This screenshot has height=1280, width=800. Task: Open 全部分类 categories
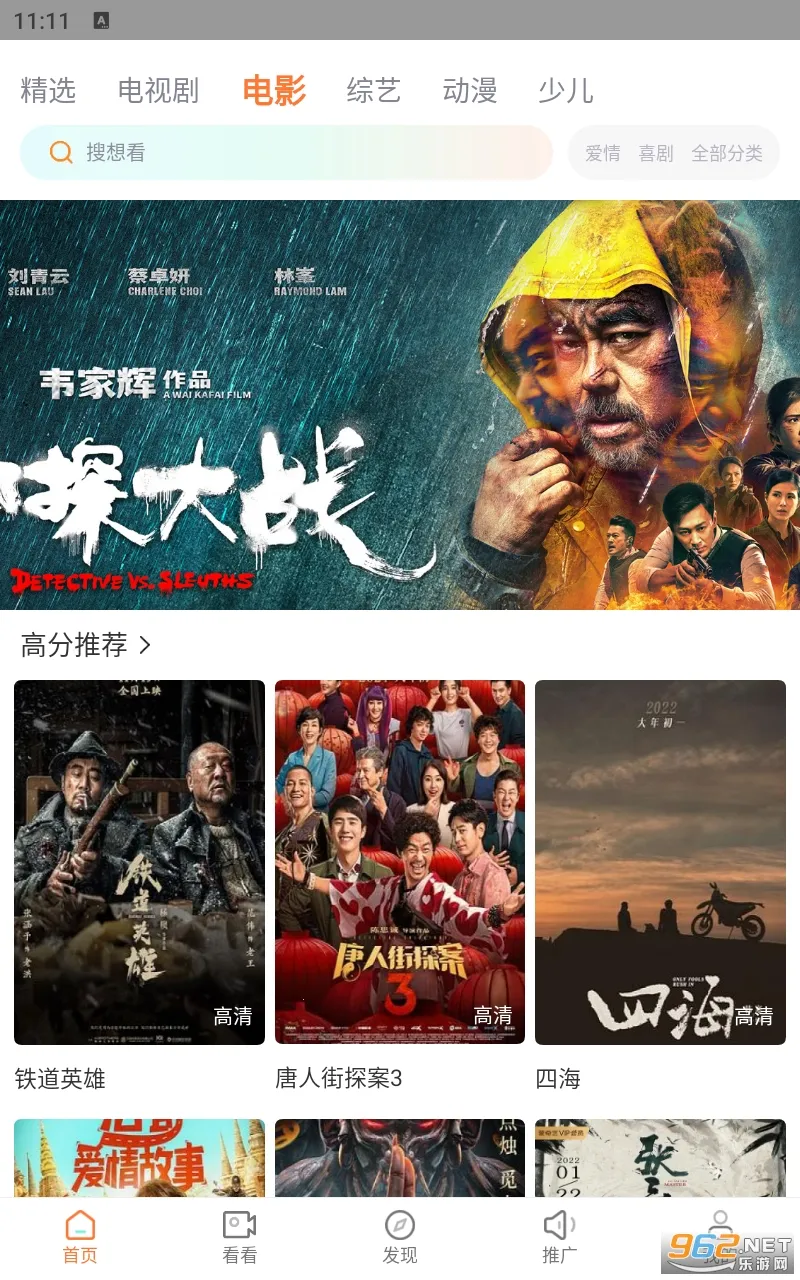coord(727,153)
